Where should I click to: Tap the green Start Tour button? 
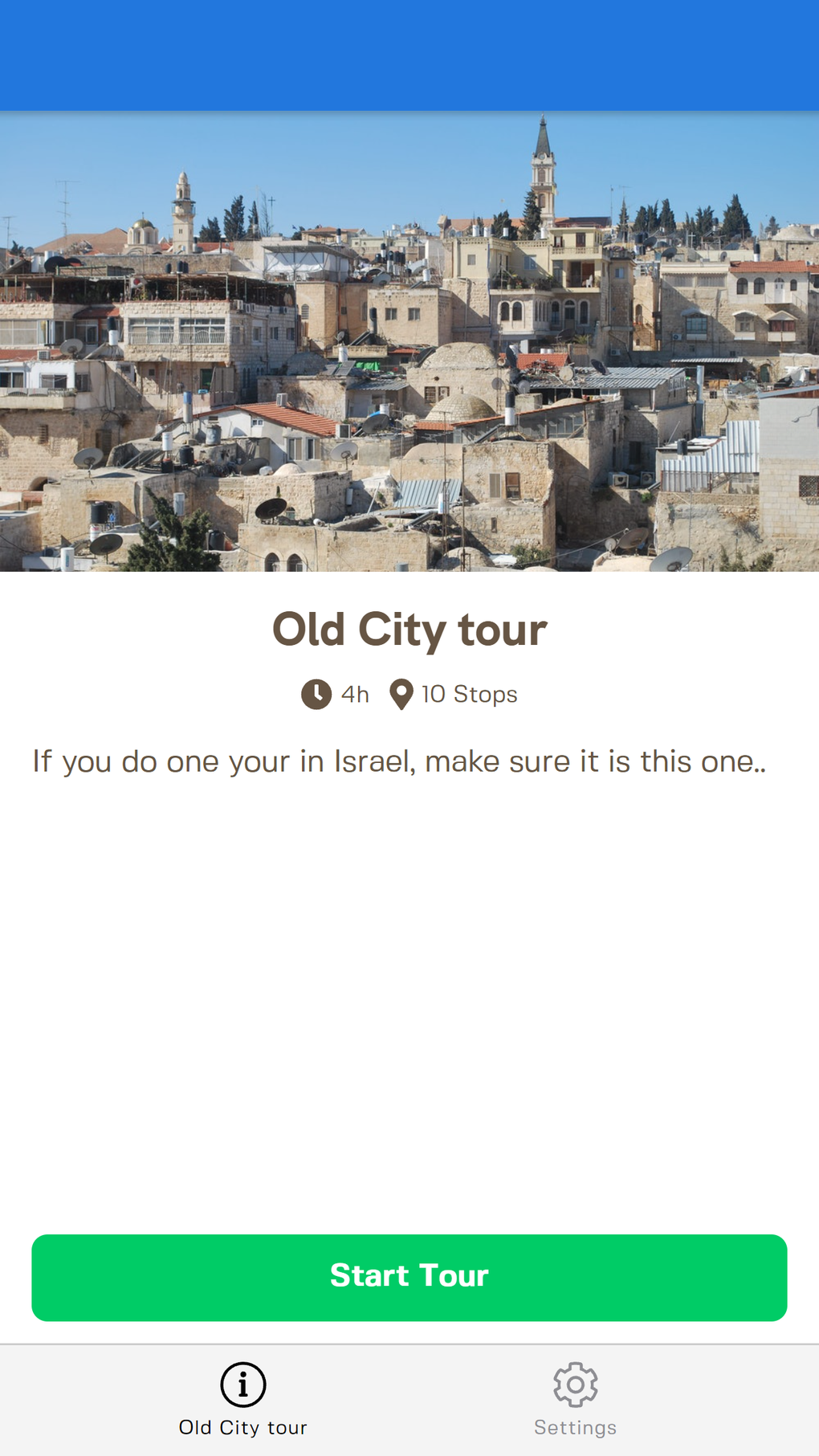point(409,1277)
